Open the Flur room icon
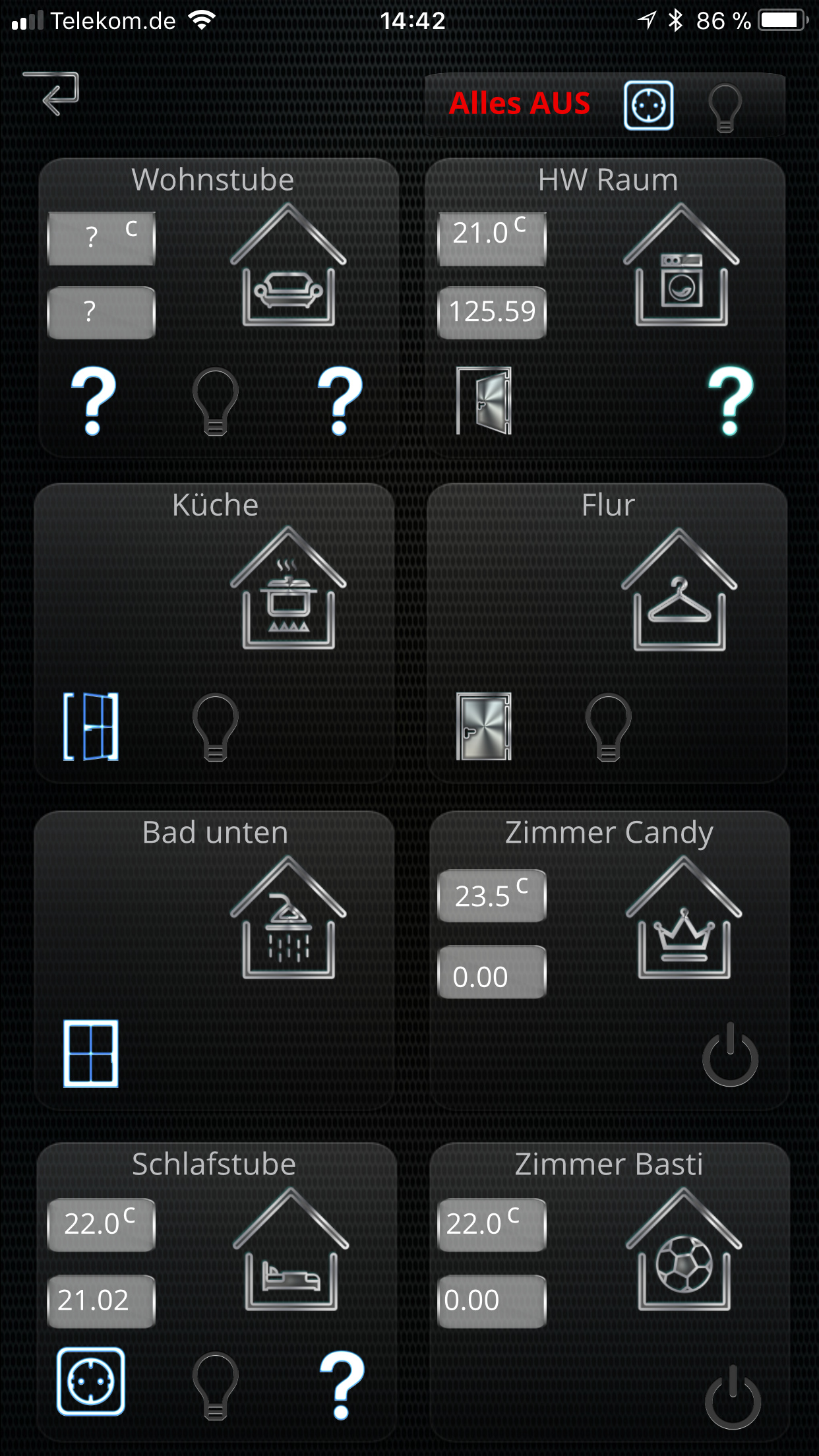This screenshot has height=1456, width=819. 679,590
